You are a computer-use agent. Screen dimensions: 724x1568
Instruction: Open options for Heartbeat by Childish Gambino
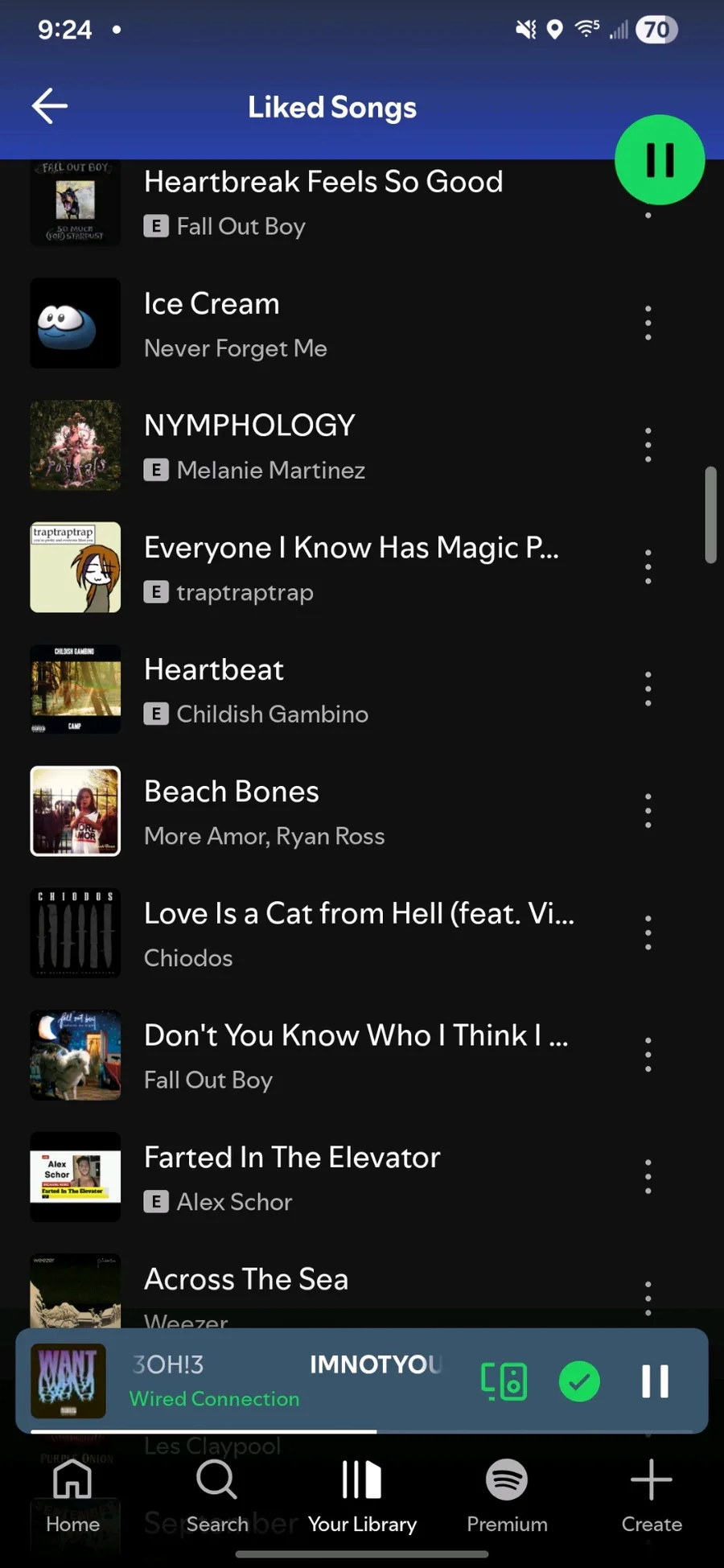coord(648,689)
